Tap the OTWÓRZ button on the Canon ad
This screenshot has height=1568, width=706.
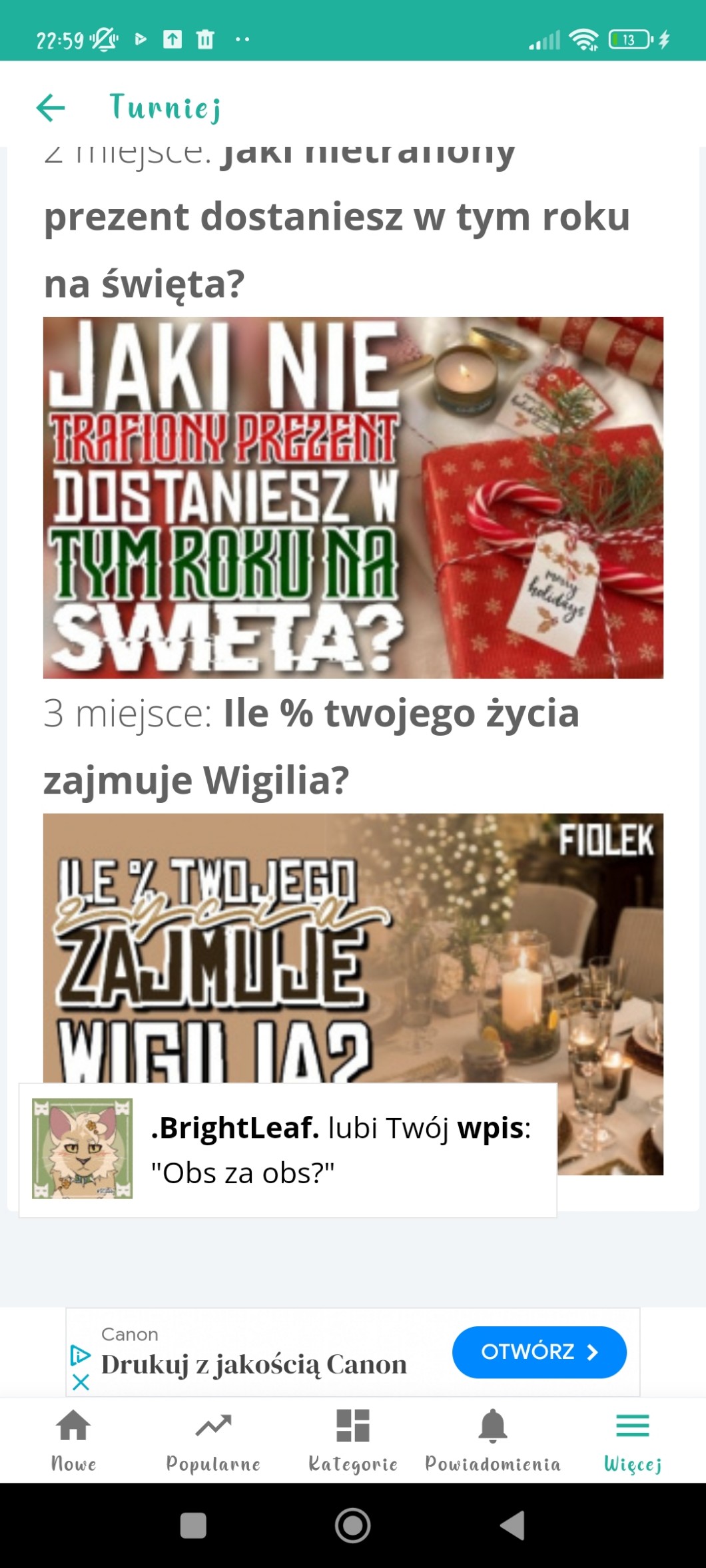click(x=539, y=1352)
